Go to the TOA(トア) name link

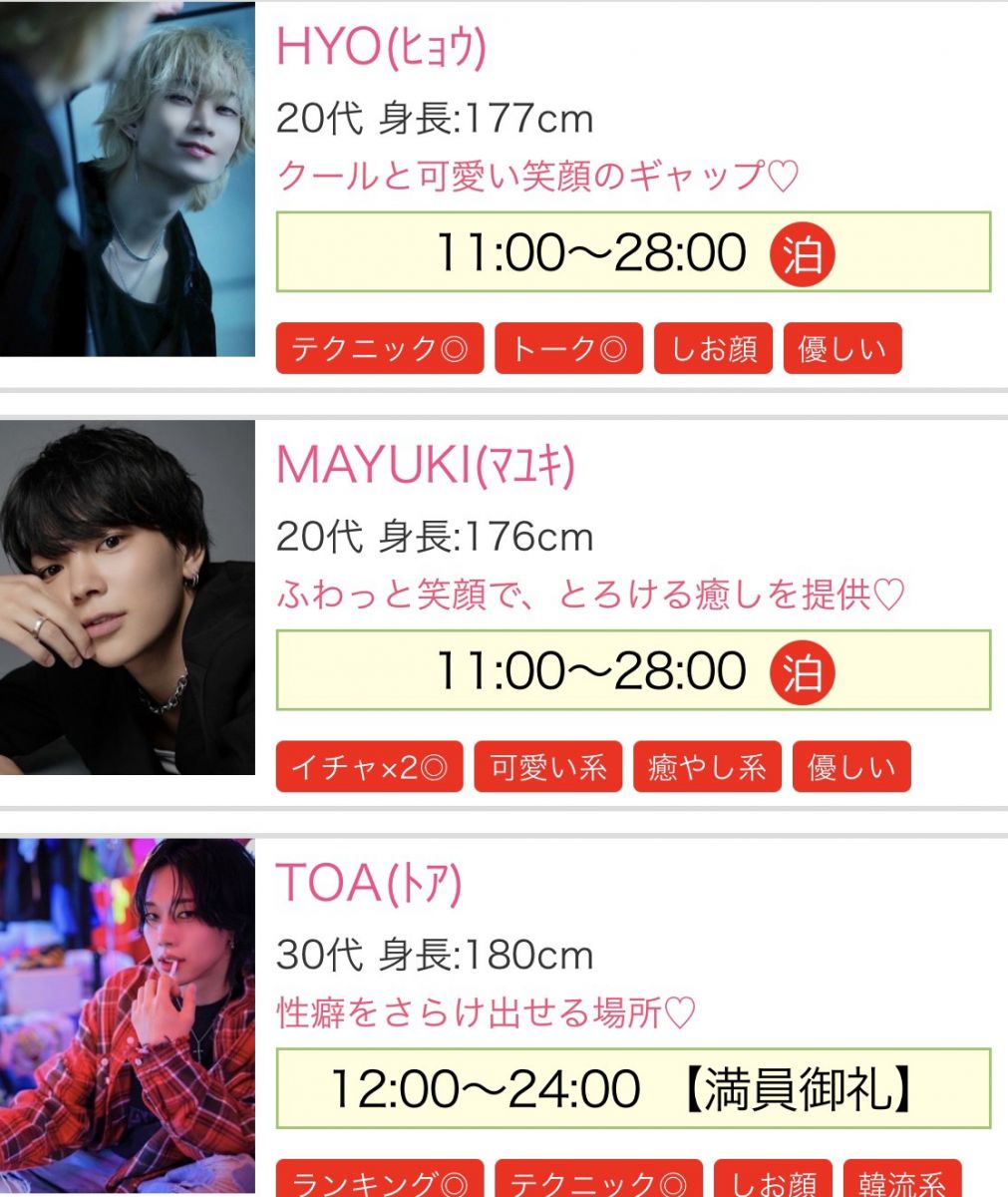(x=369, y=884)
